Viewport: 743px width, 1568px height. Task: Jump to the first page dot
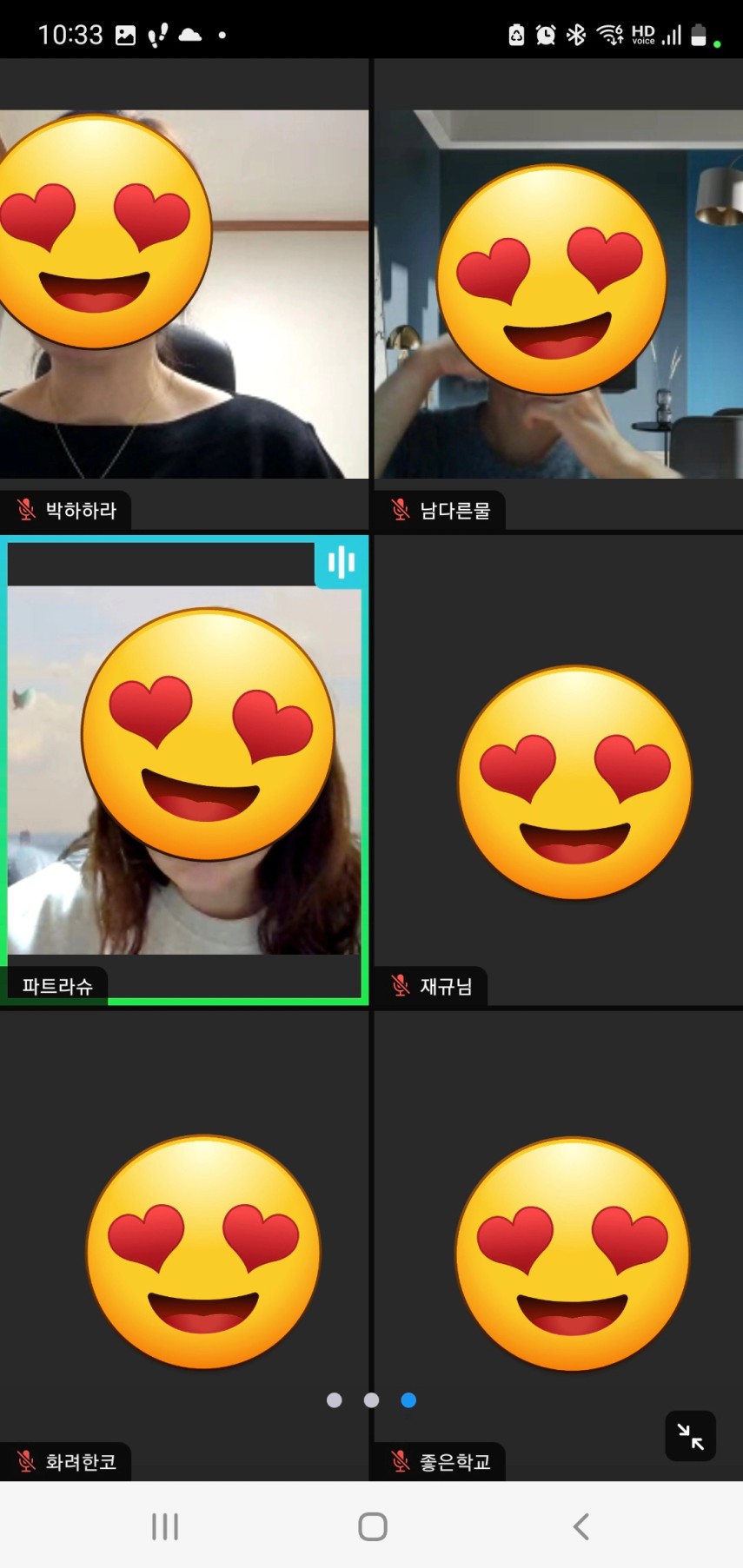click(x=335, y=1400)
